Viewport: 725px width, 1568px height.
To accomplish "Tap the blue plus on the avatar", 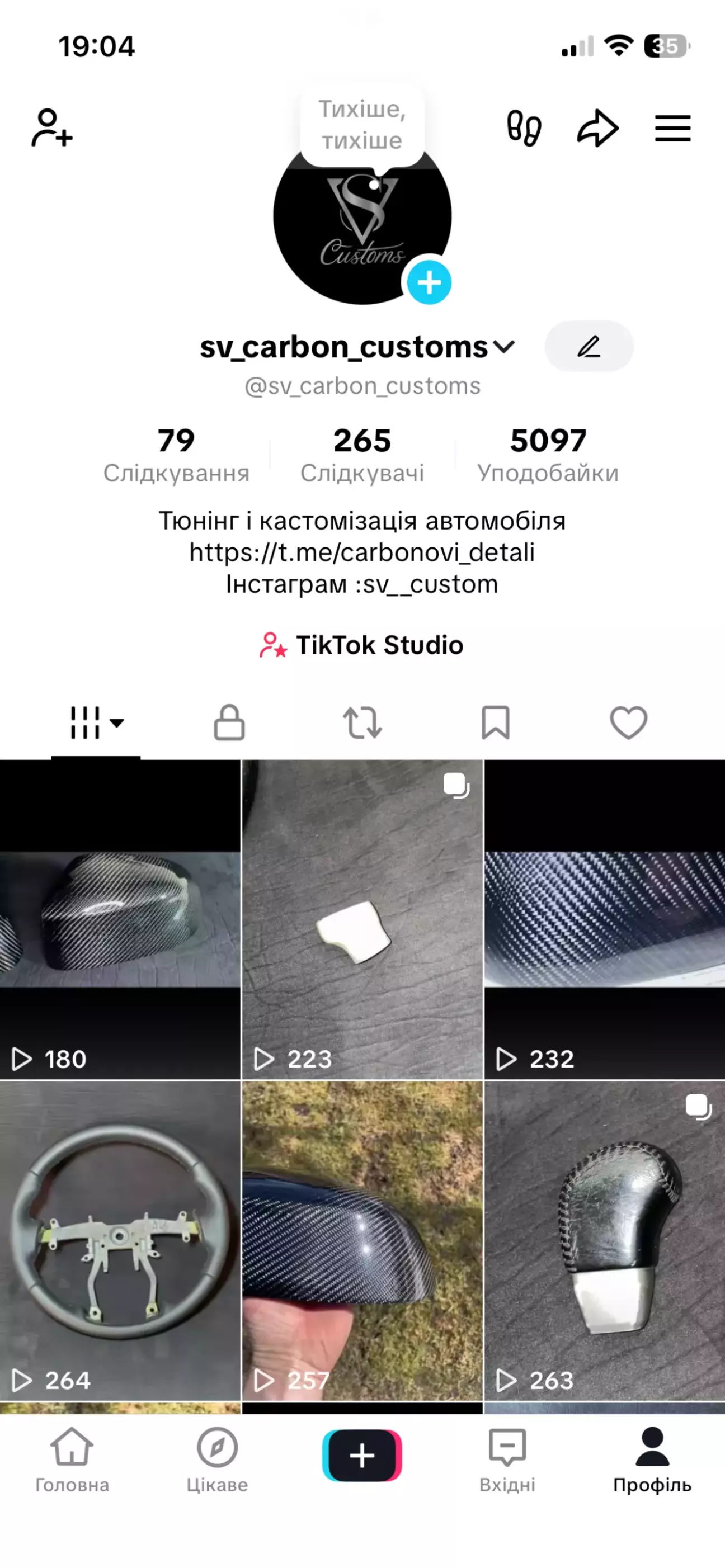I will (429, 282).
